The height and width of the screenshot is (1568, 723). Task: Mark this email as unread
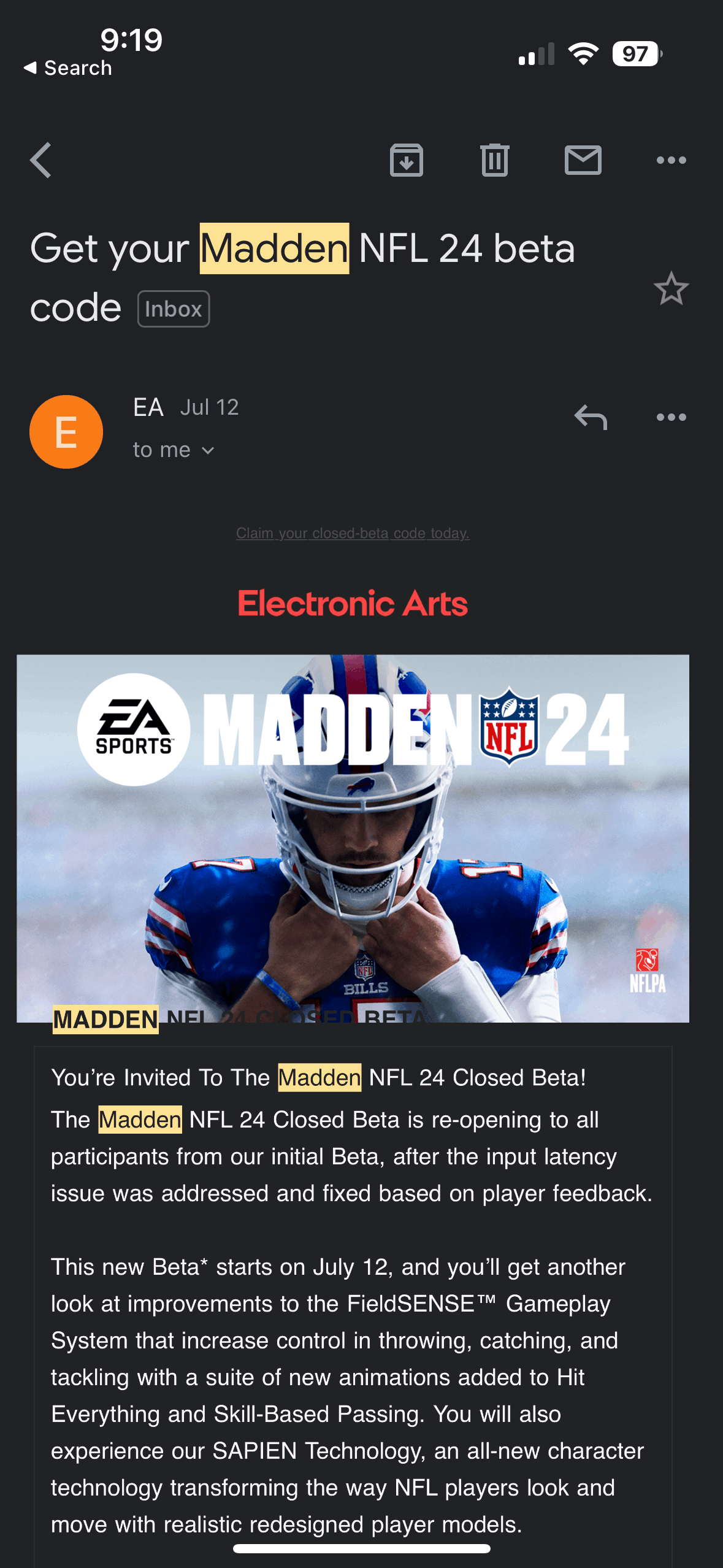(x=583, y=161)
